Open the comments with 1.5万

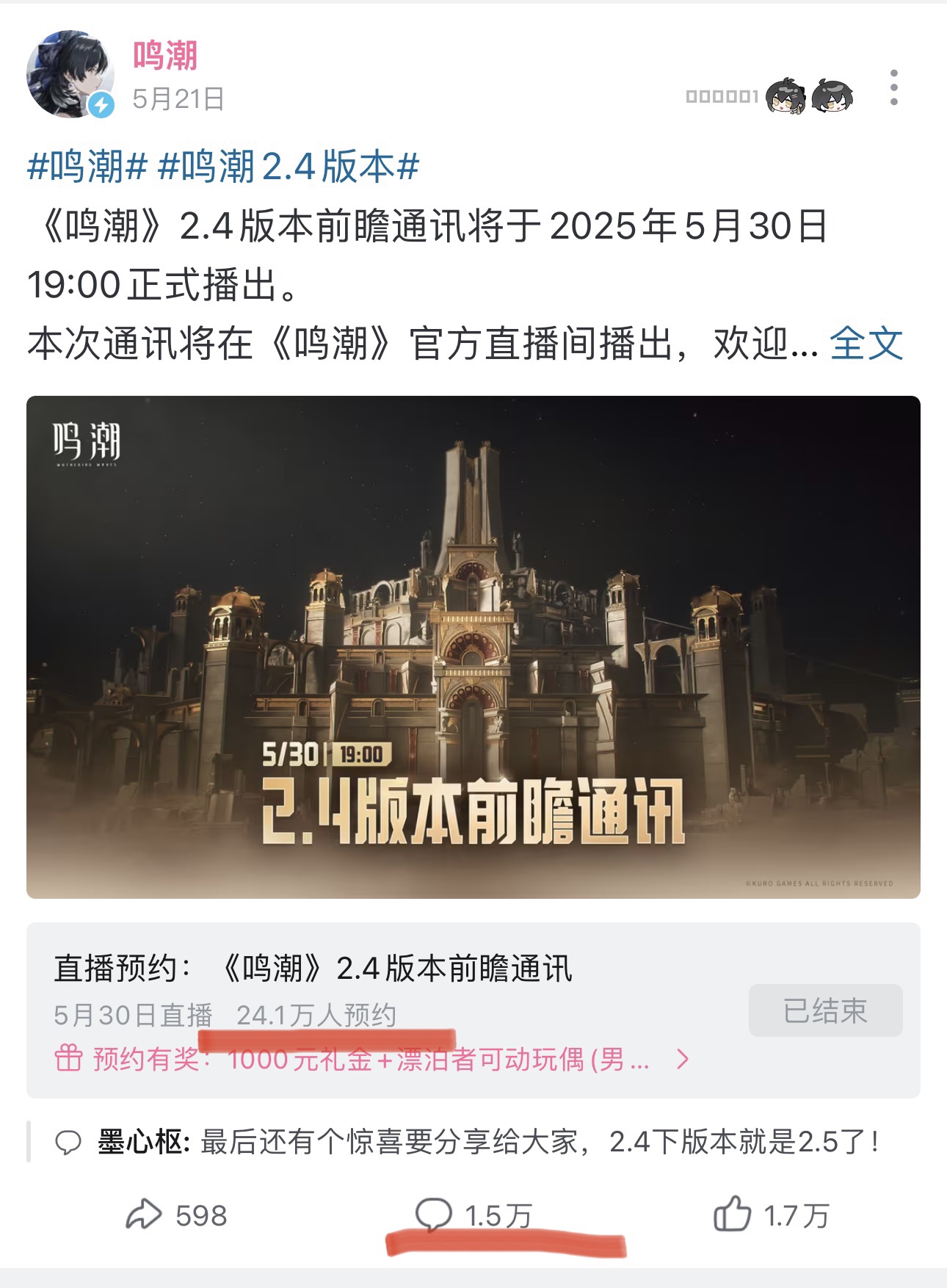click(x=473, y=1215)
